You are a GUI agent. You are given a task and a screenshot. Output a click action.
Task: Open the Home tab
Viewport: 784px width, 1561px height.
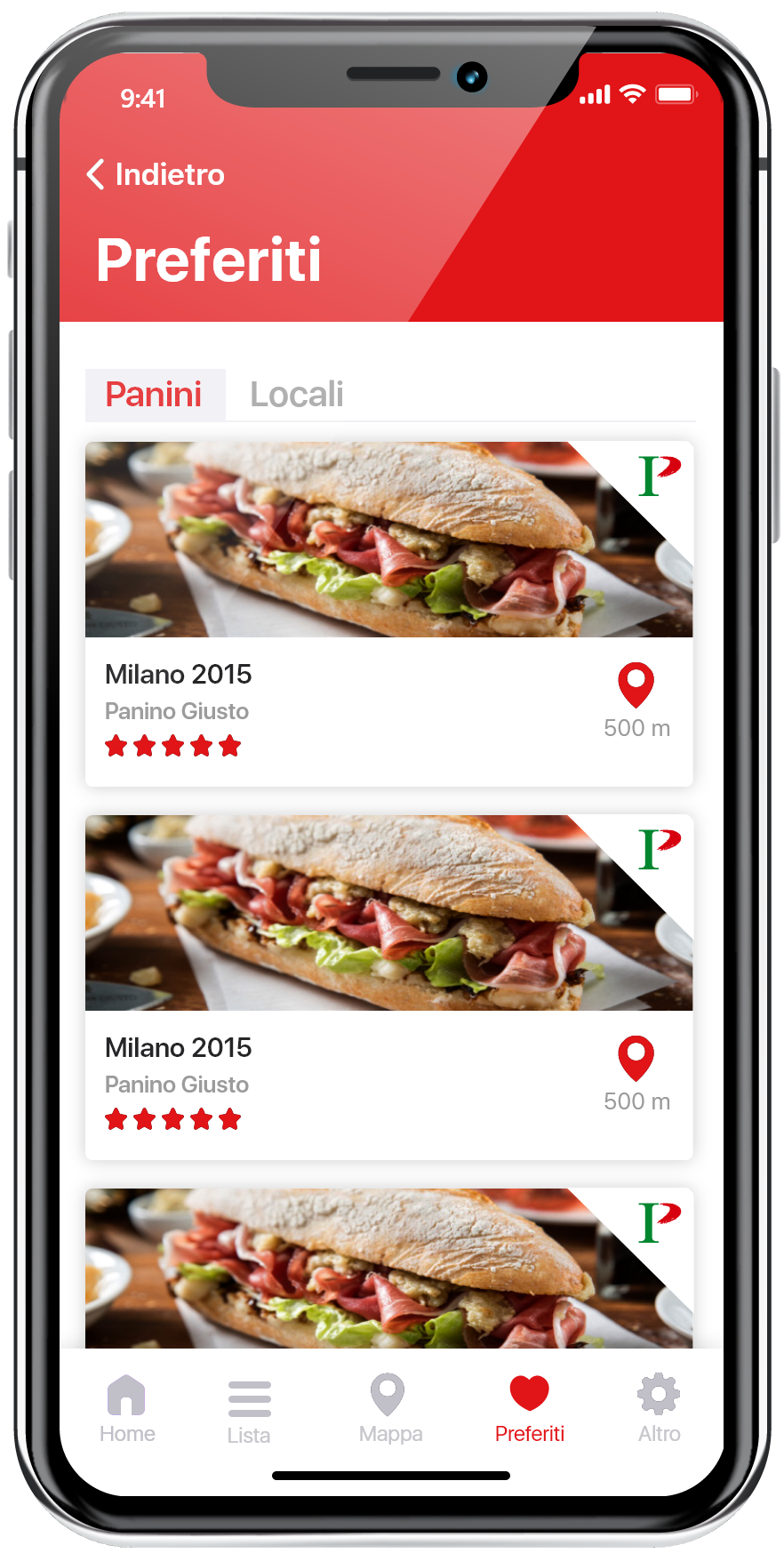click(127, 1408)
